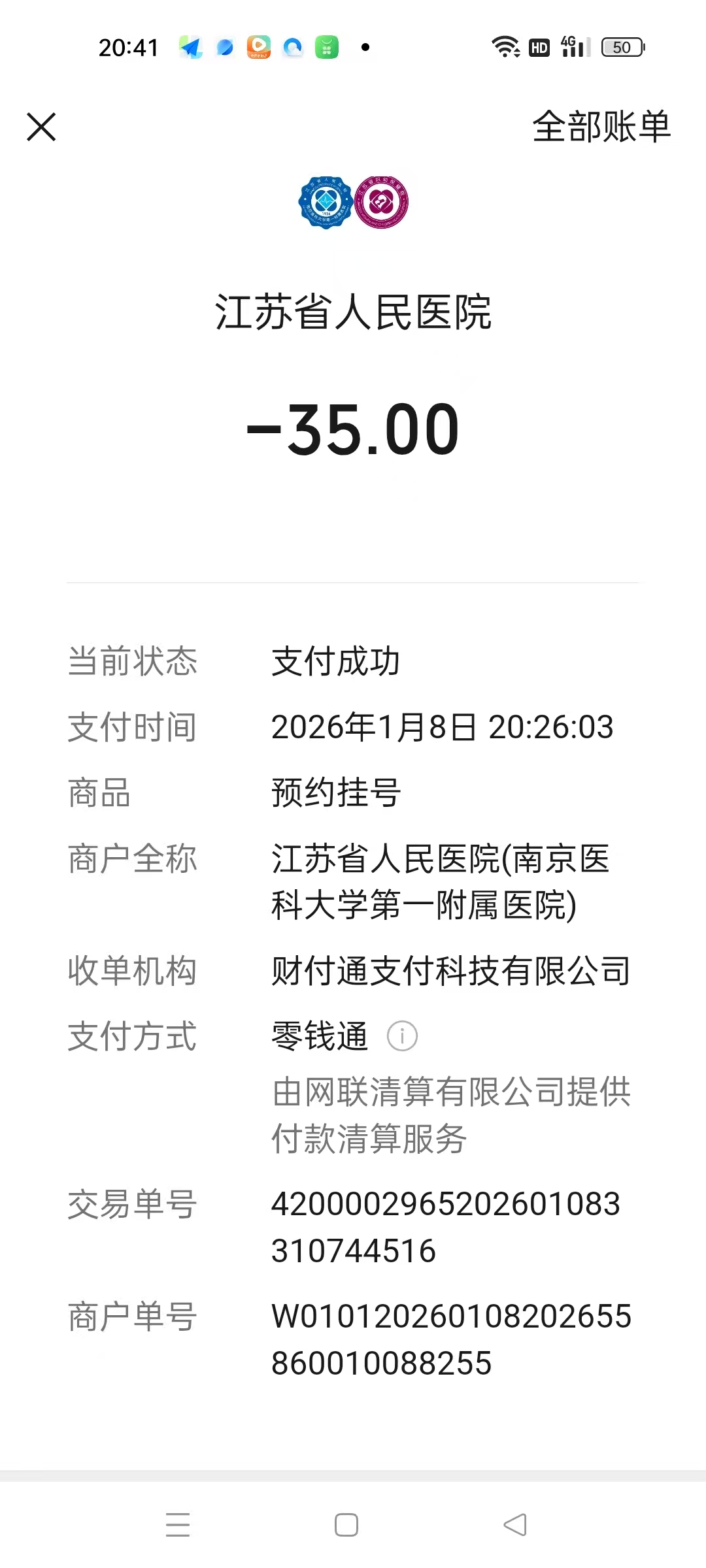Screen dimensions: 706x1568
Task: Show recent apps from the navigation bar
Action: (x=178, y=1525)
